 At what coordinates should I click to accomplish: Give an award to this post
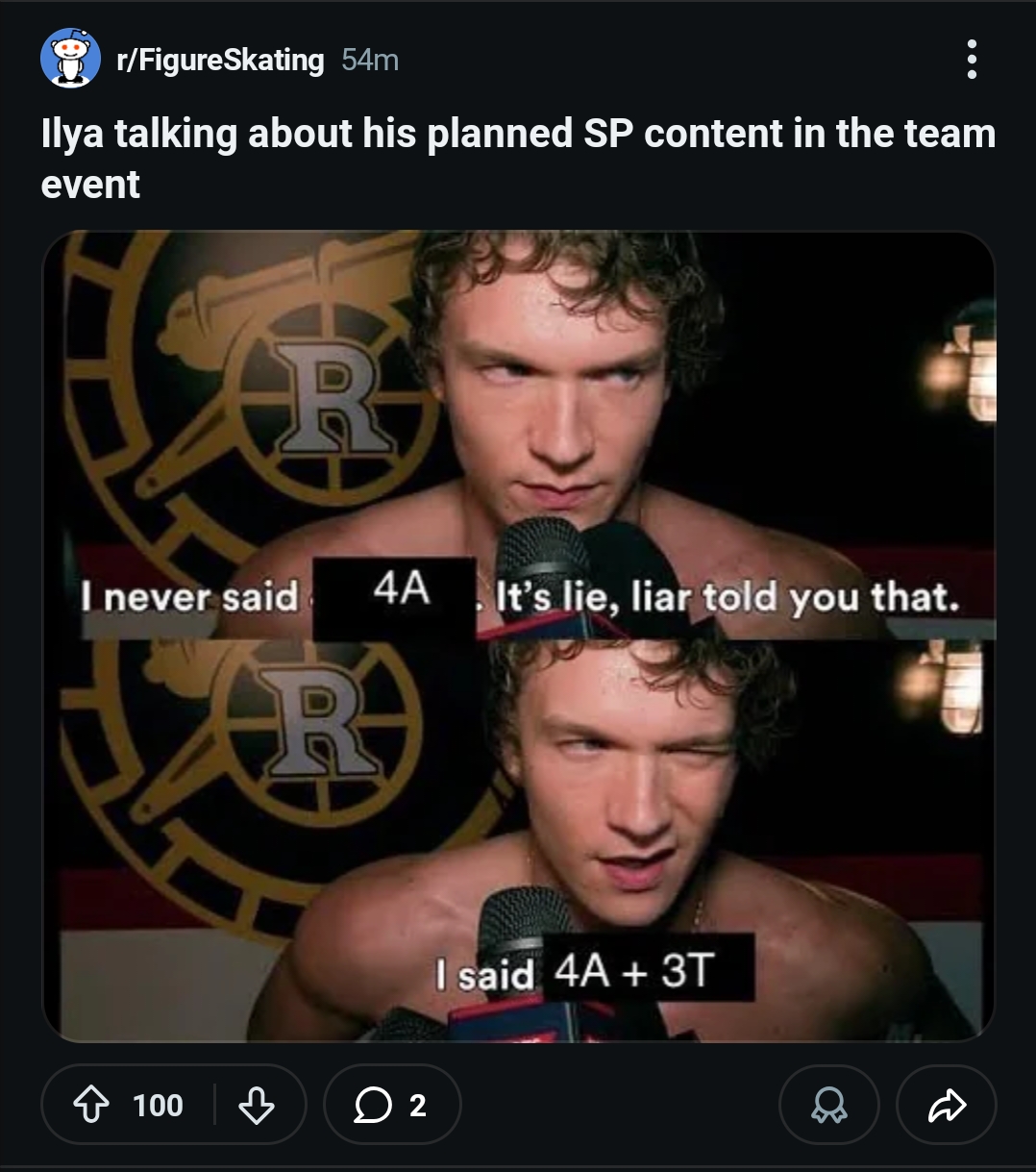[828, 1105]
